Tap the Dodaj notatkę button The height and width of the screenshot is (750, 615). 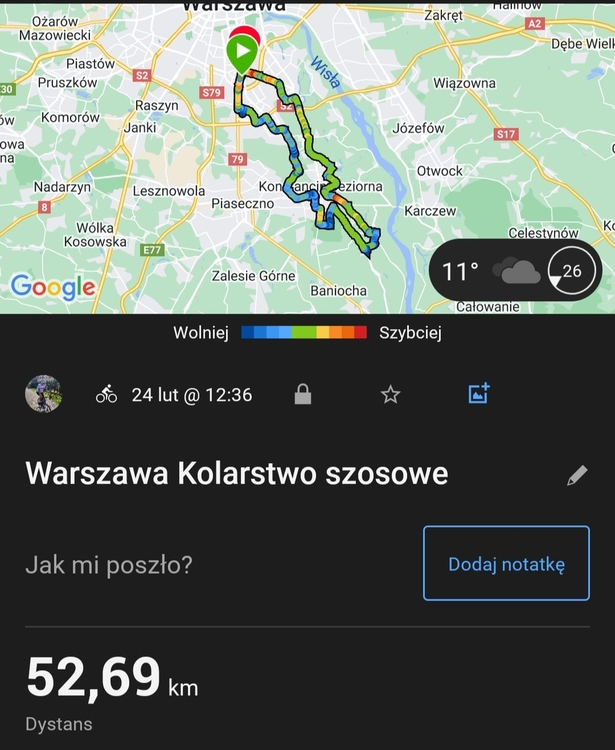[506, 564]
